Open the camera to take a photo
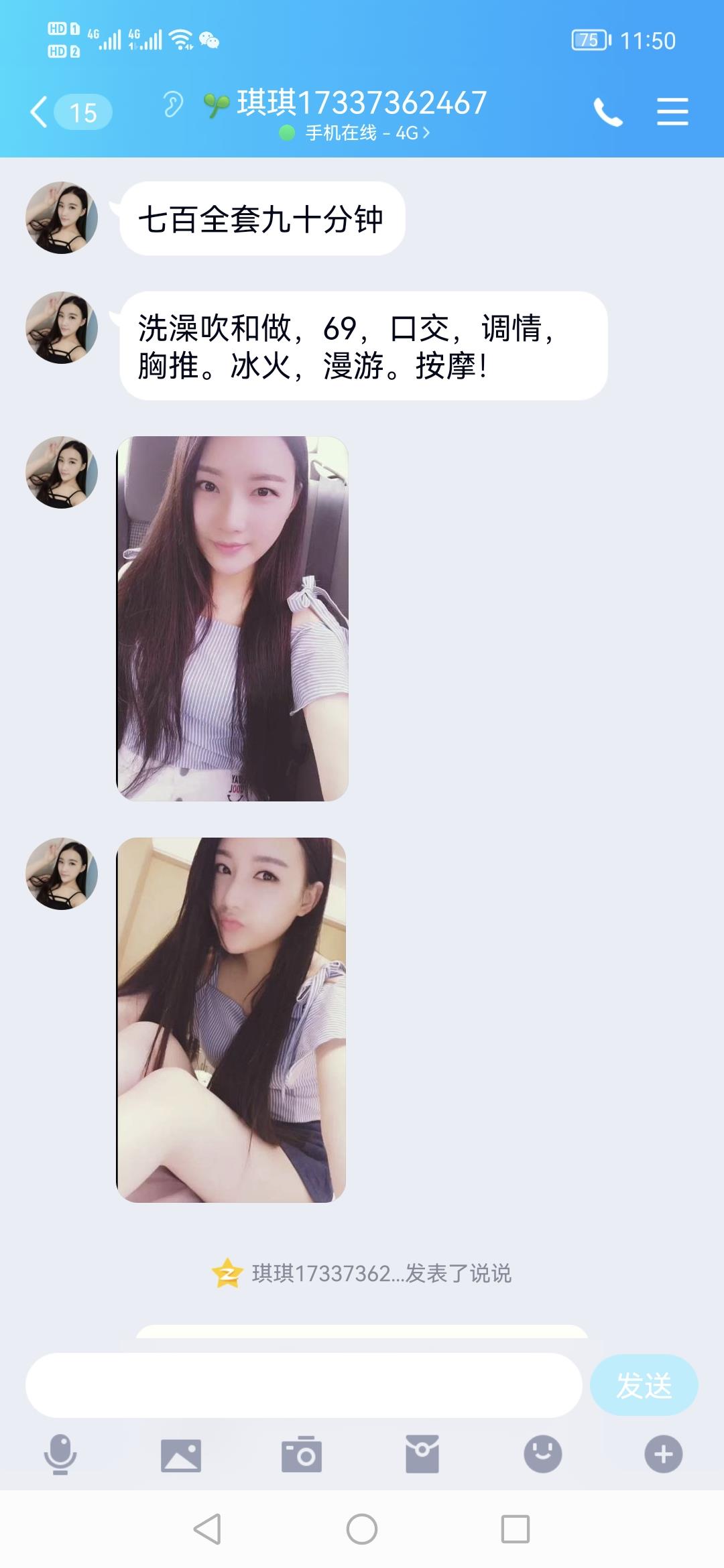724x1568 pixels. click(302, 1455)
